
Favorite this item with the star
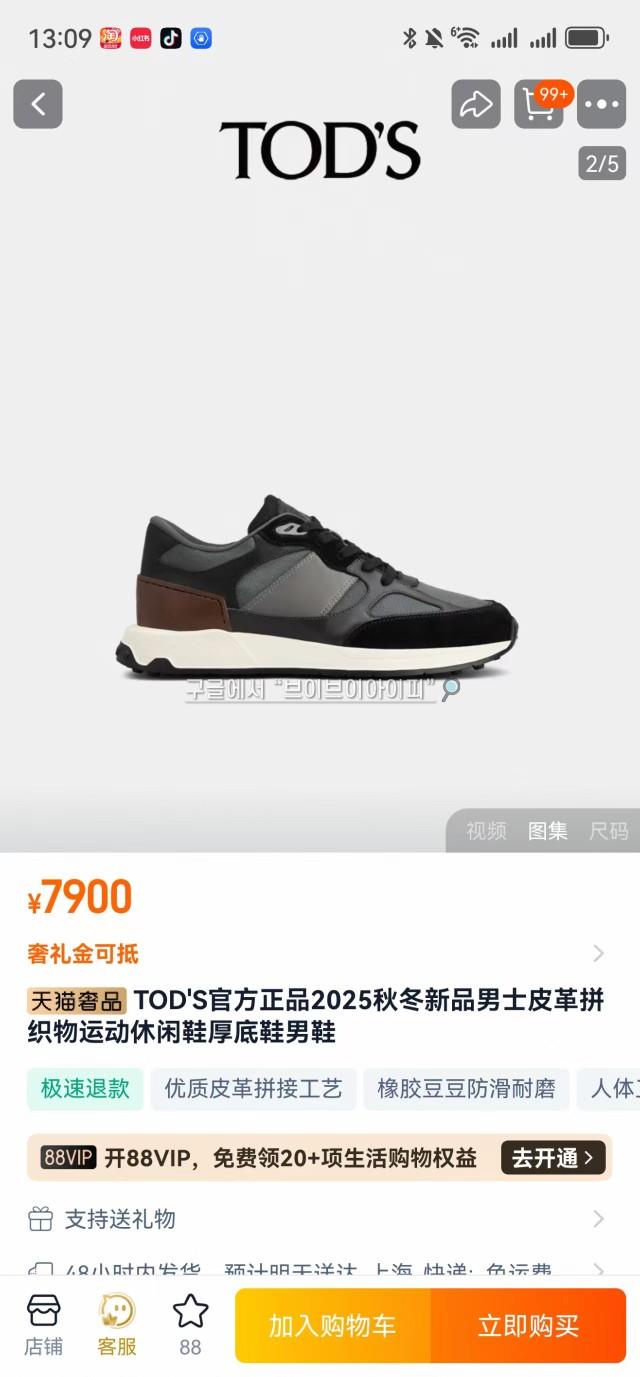click(190, 1324)
